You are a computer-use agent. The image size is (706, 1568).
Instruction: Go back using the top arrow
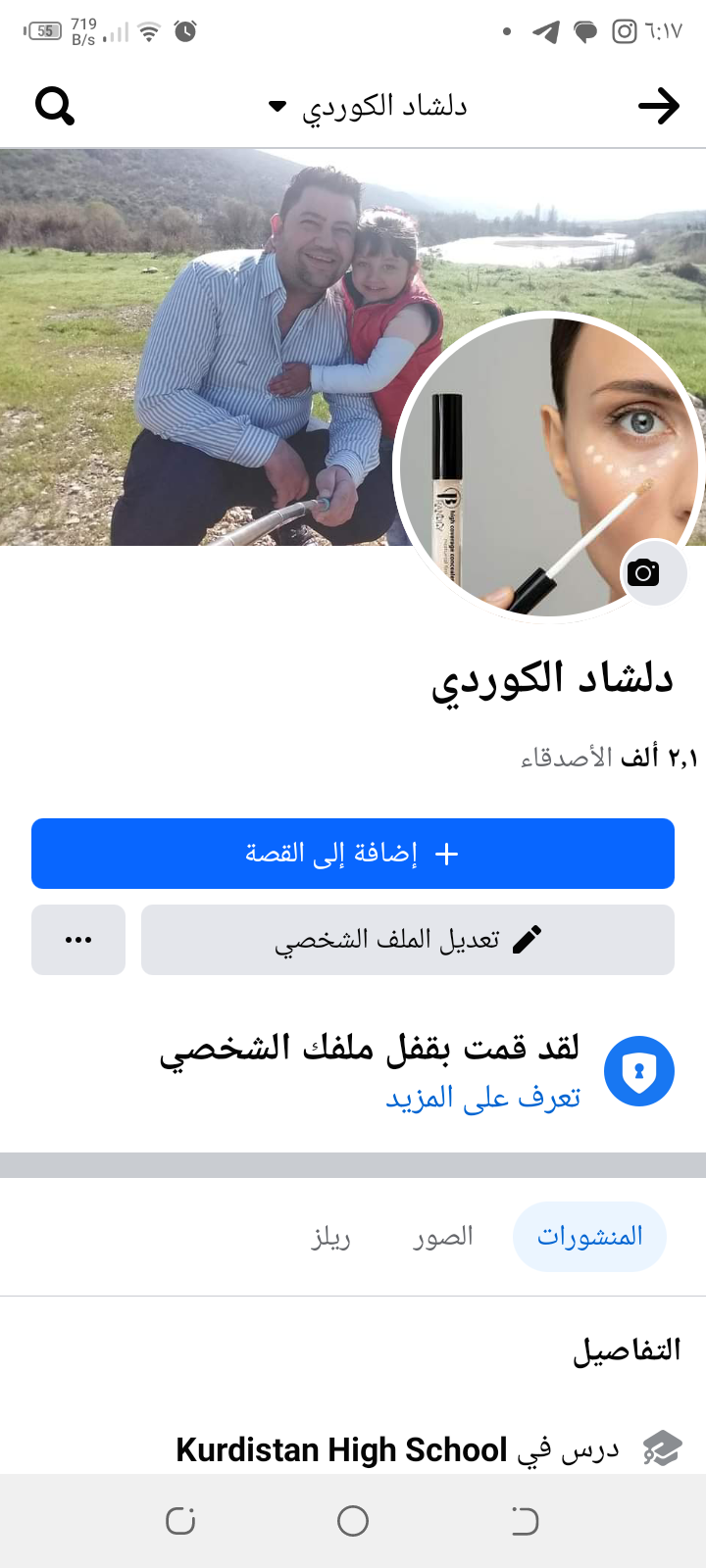coord(659,105)
